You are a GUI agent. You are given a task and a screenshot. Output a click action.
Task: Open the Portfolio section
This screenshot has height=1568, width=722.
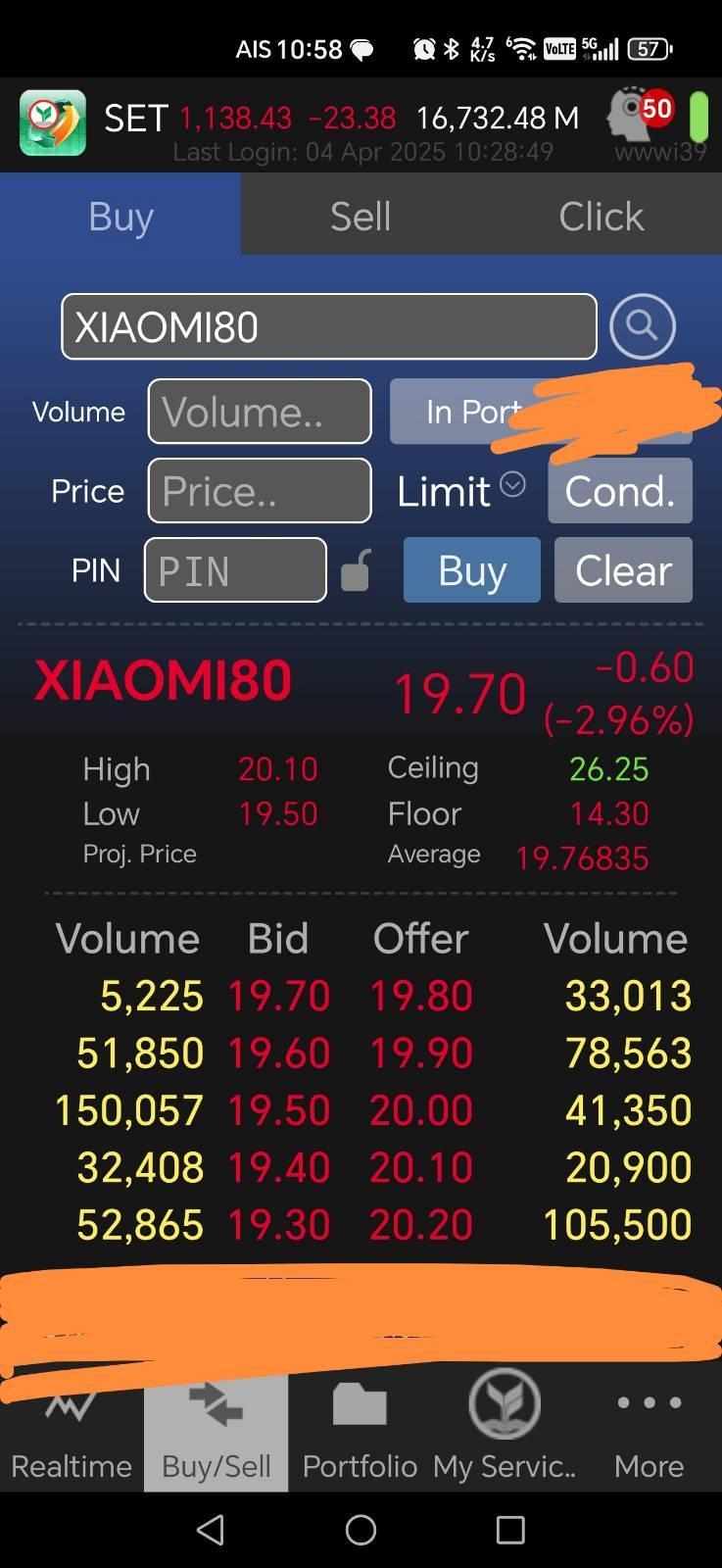coord(360,1434)
